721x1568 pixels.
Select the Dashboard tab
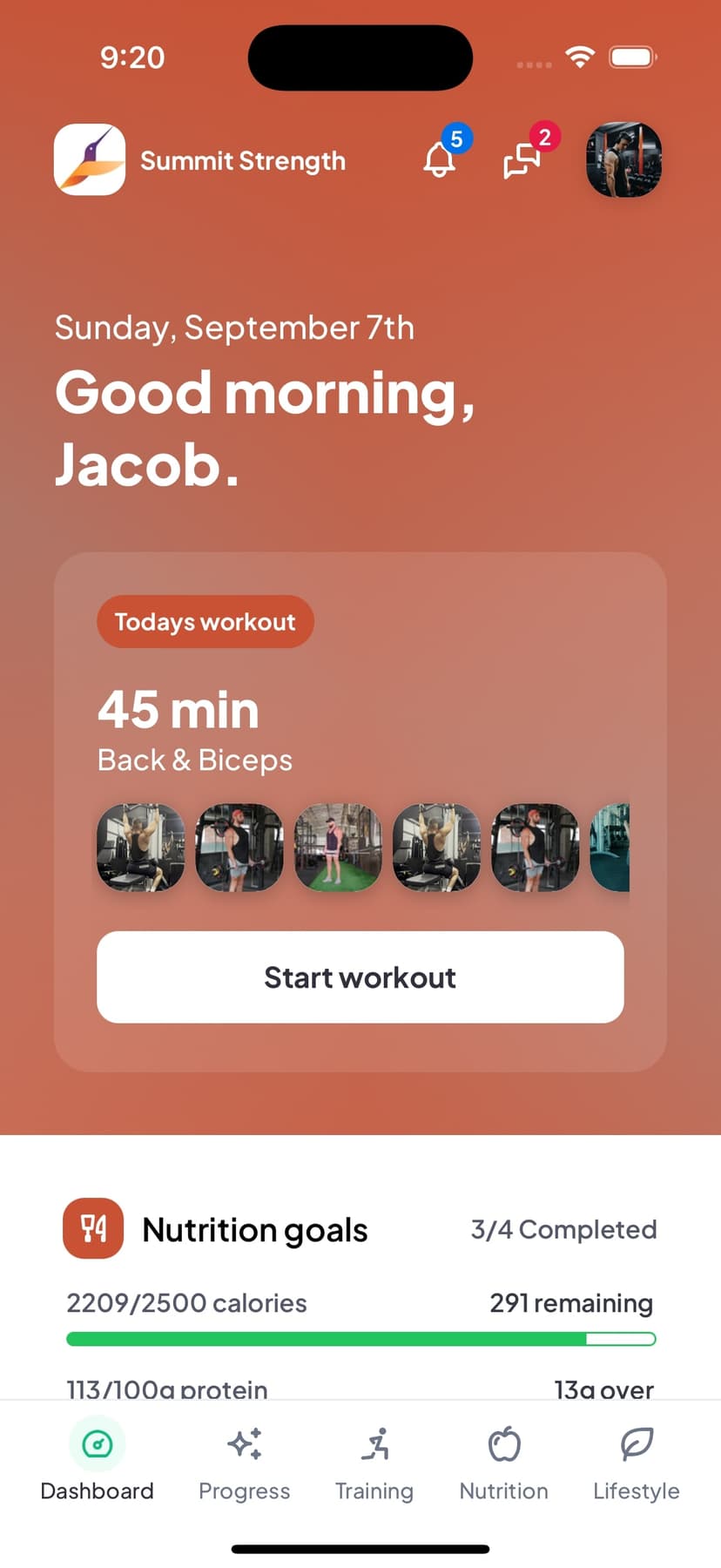click(x=97, y=1463)
